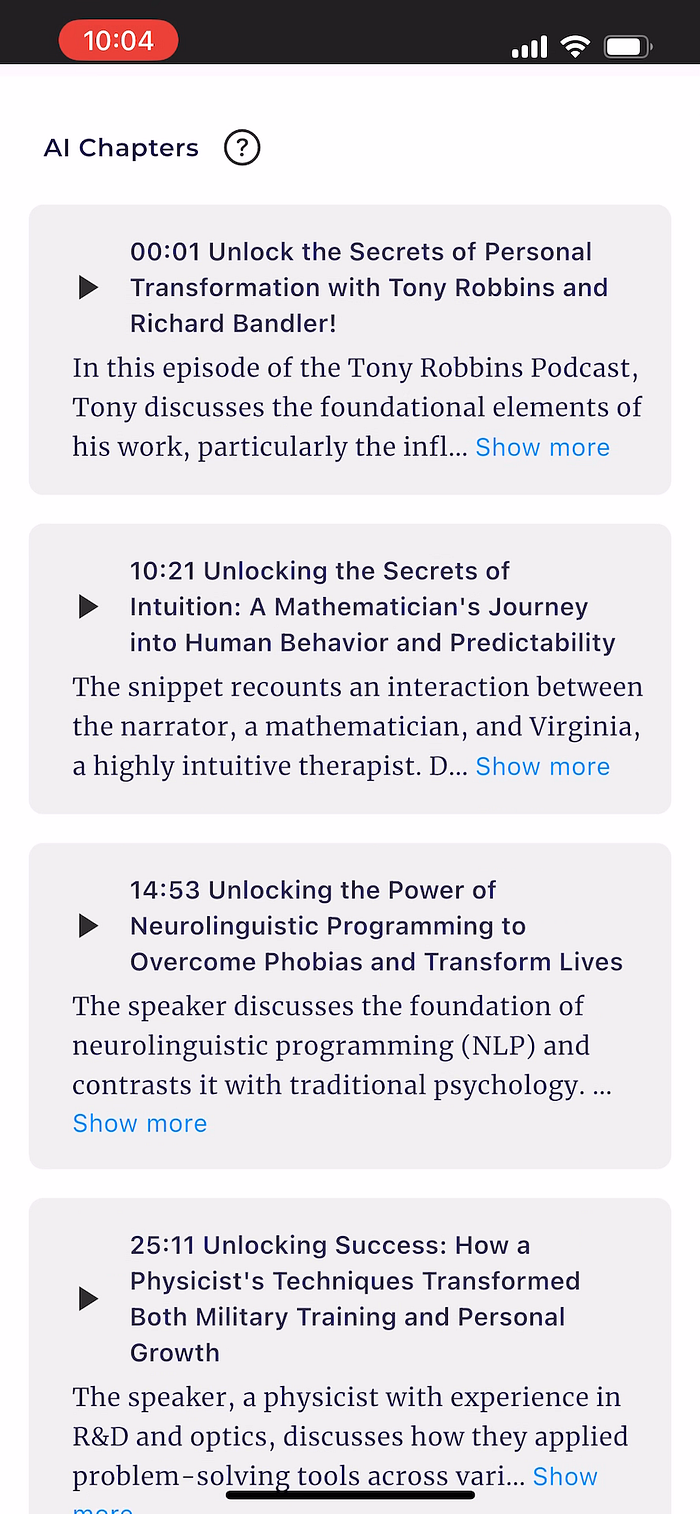Show more of the physicist chapter summary
700x1514 pixels.
click(x=565, y=1476)
